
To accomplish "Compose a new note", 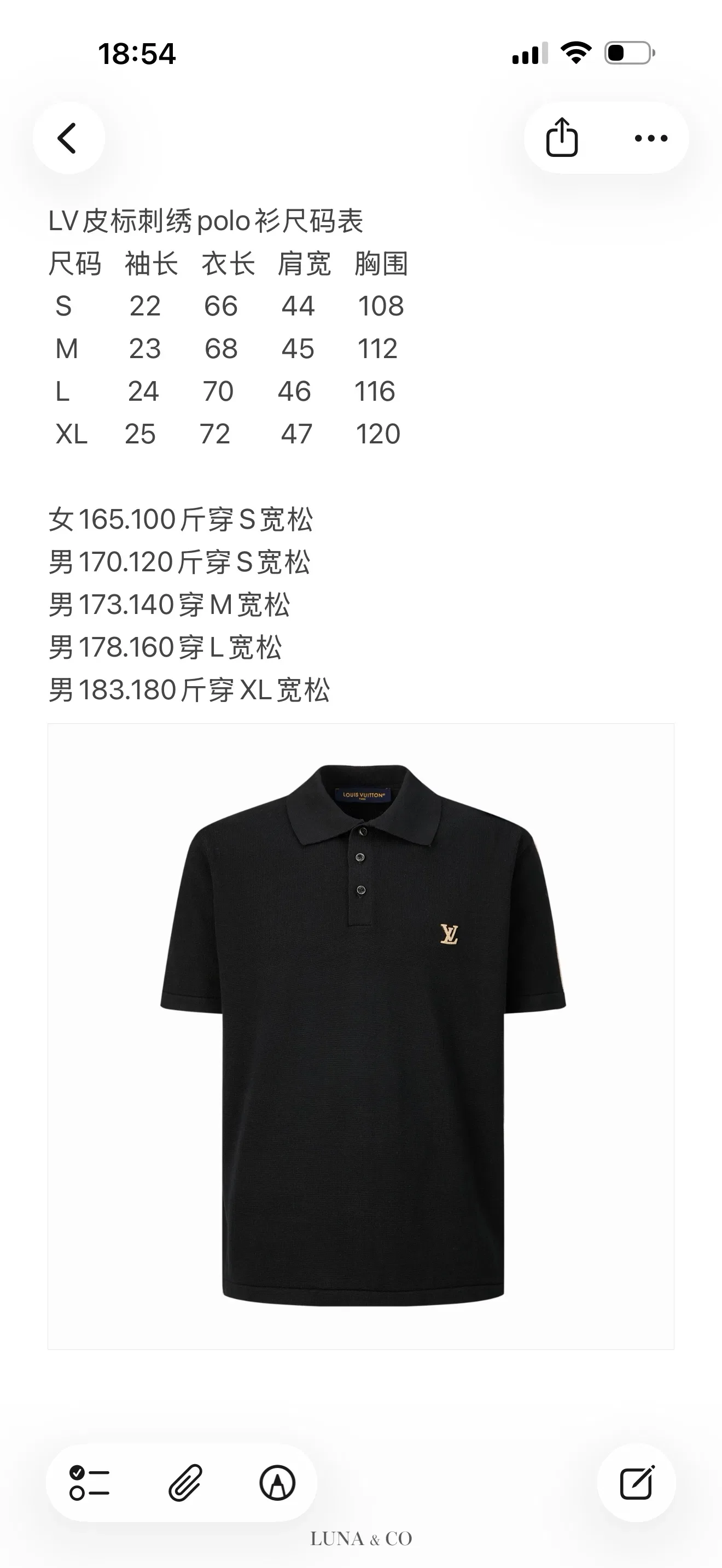I will coord(636,1482).
